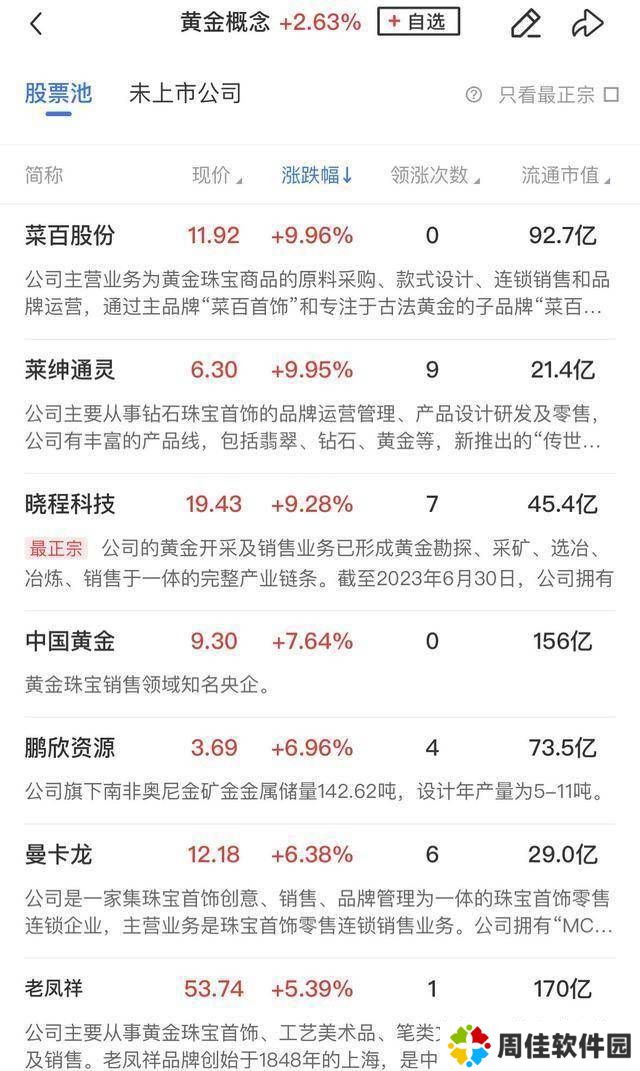Select the 股票池 tab

coord(59,94)
